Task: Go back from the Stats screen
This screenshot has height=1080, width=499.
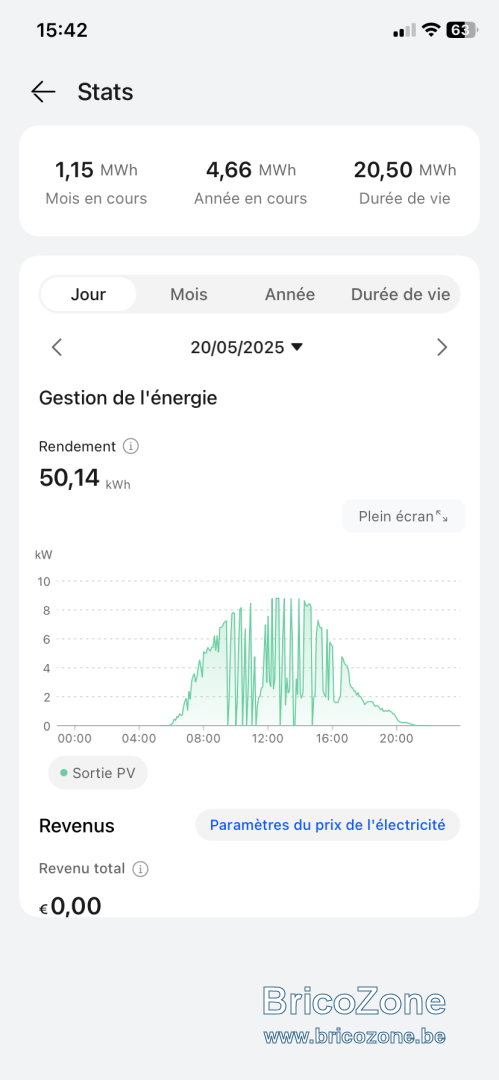Action: 43,92
